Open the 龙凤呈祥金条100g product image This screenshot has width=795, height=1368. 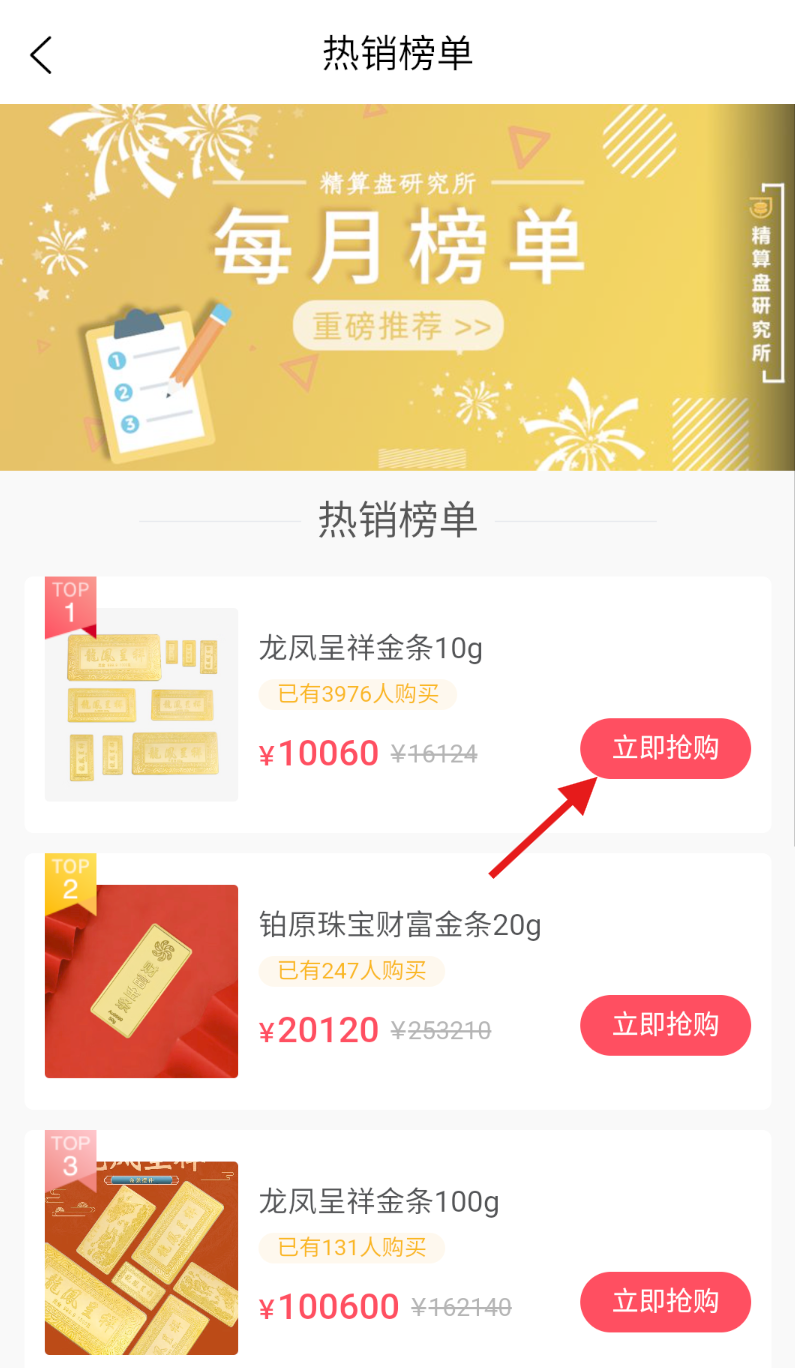point(141,1257)
